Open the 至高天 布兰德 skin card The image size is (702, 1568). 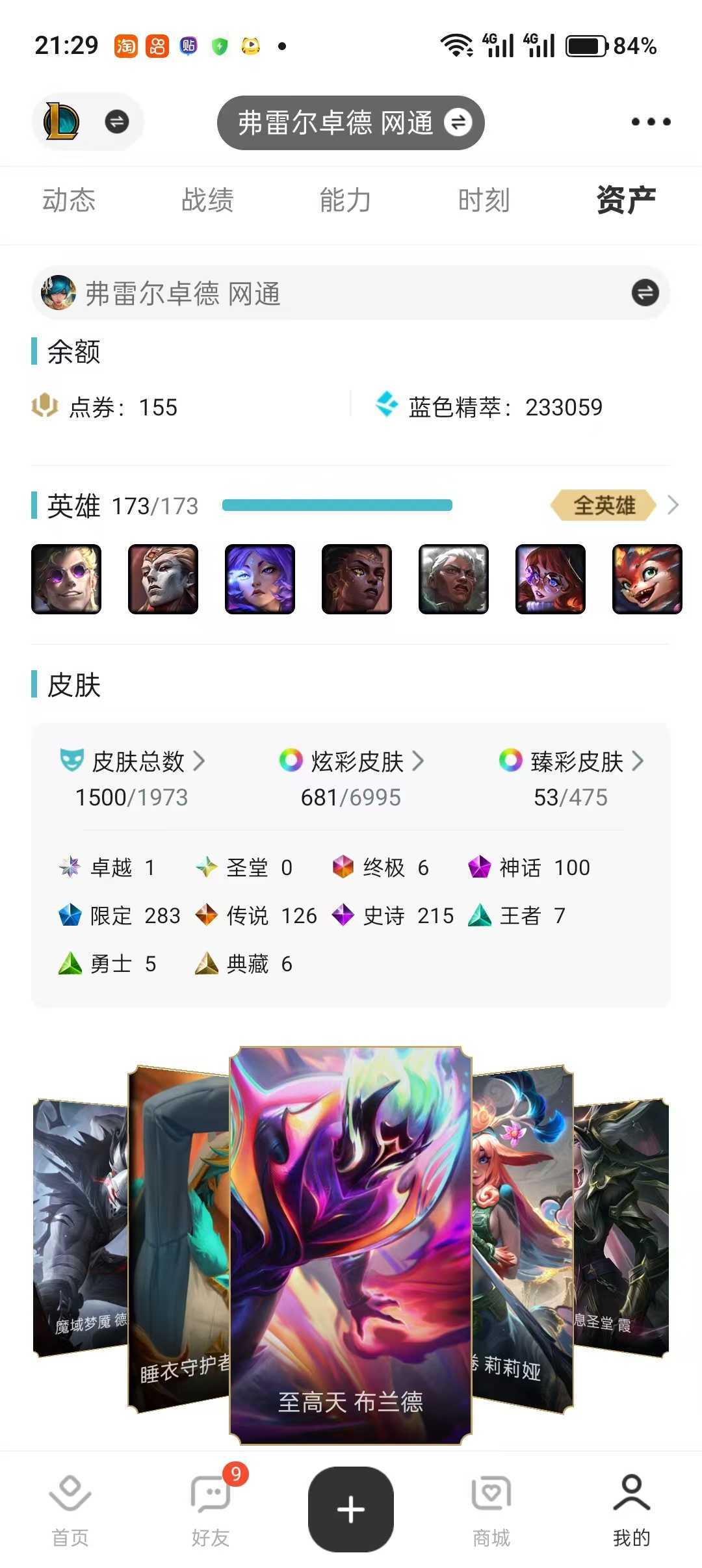[x=350, y=1245]
